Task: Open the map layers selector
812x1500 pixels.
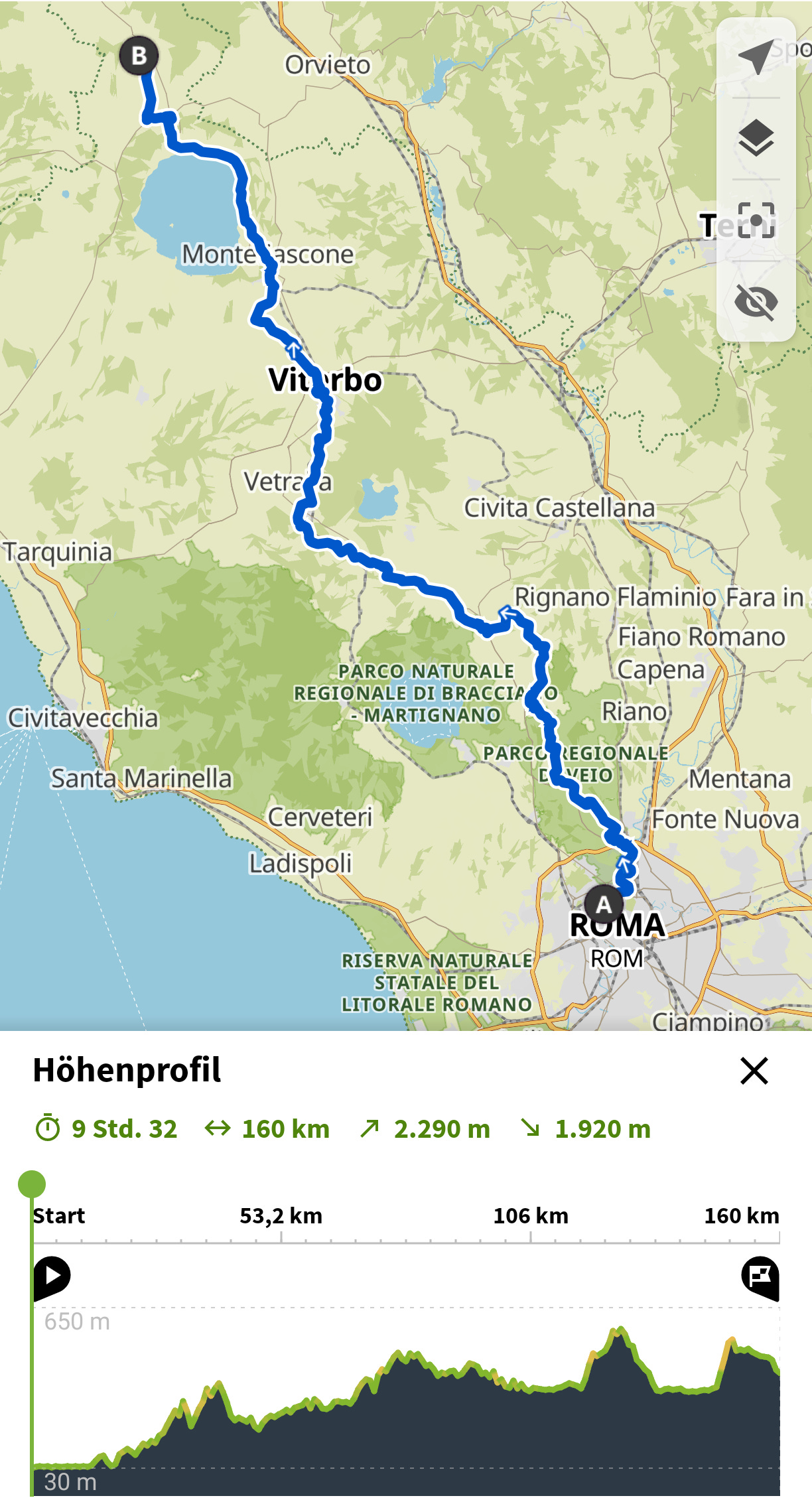Action: click(x=756, y=139)
